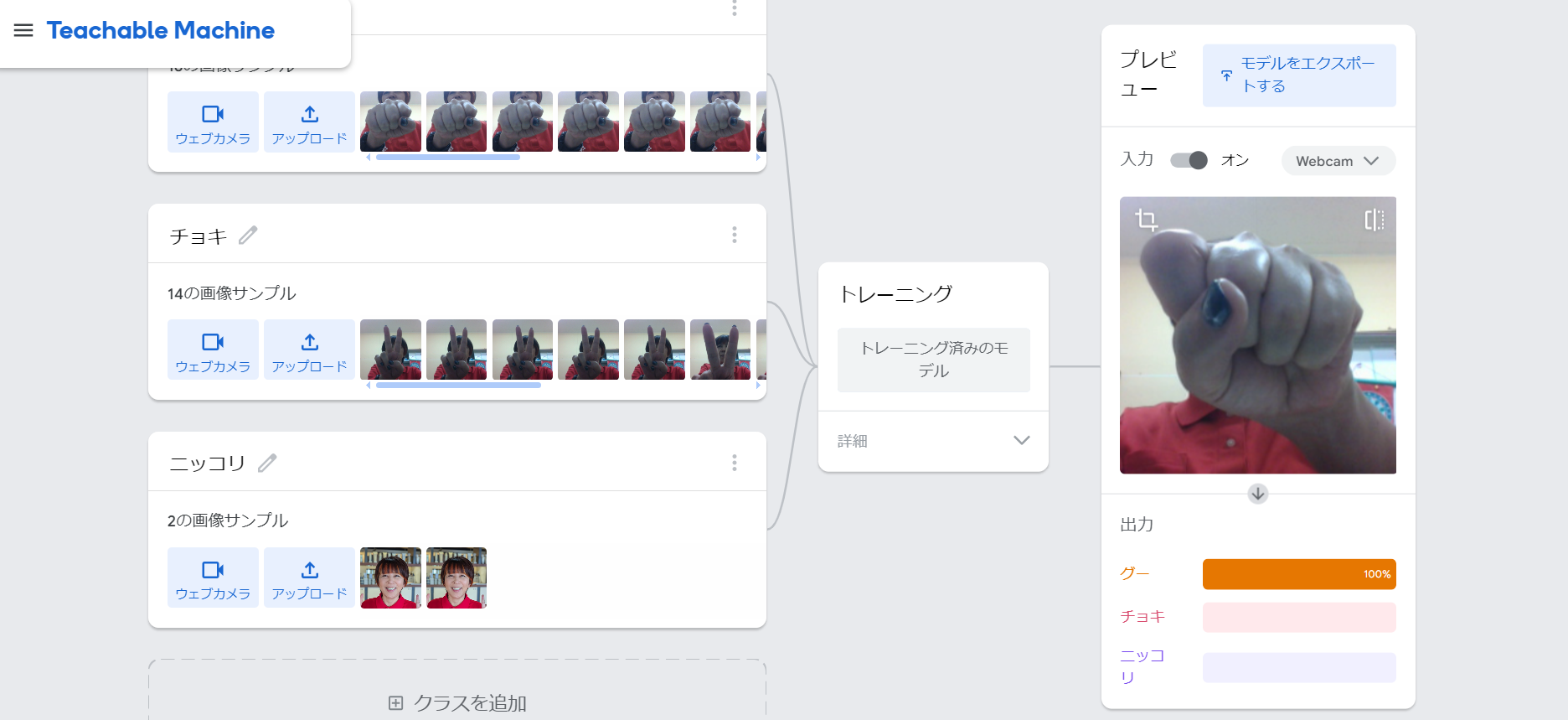
Task: Edit the チョキ class name
Action: (248, 236)
